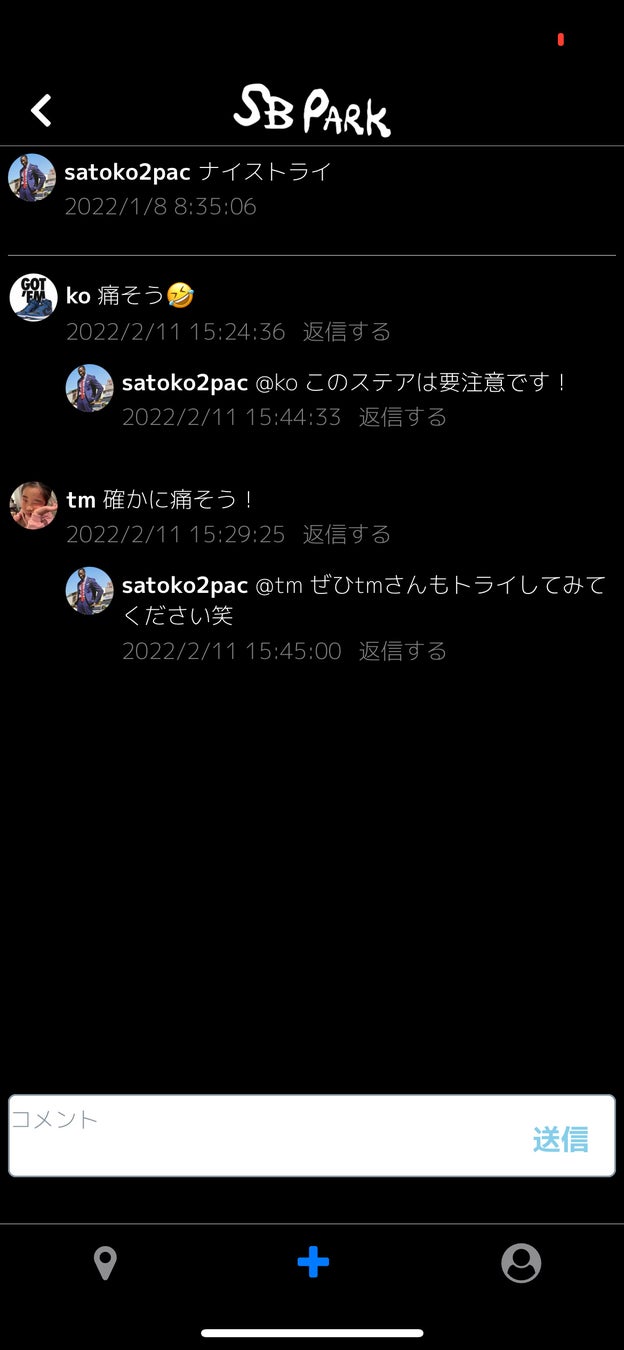Image resolution: width=624 pixels, height=1350 pixels.
Task: View tm's profile avatar
Action: [33, 505]
